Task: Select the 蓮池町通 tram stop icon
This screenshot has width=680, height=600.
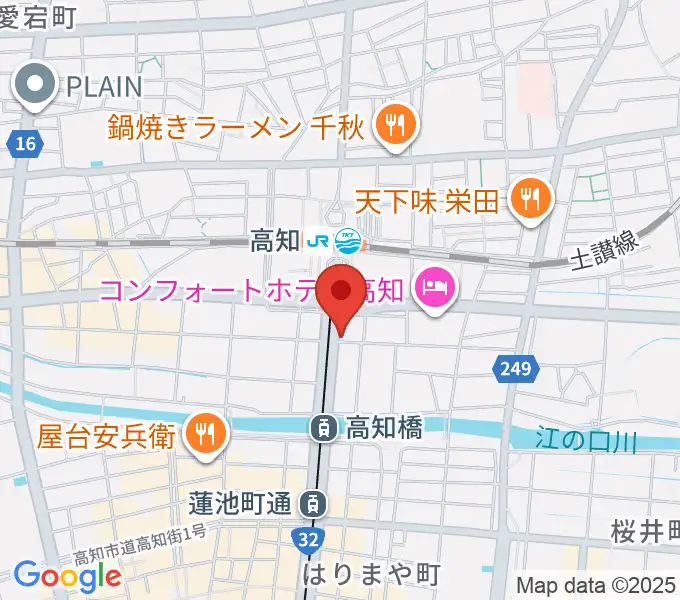Action: (x=313, y=503)
